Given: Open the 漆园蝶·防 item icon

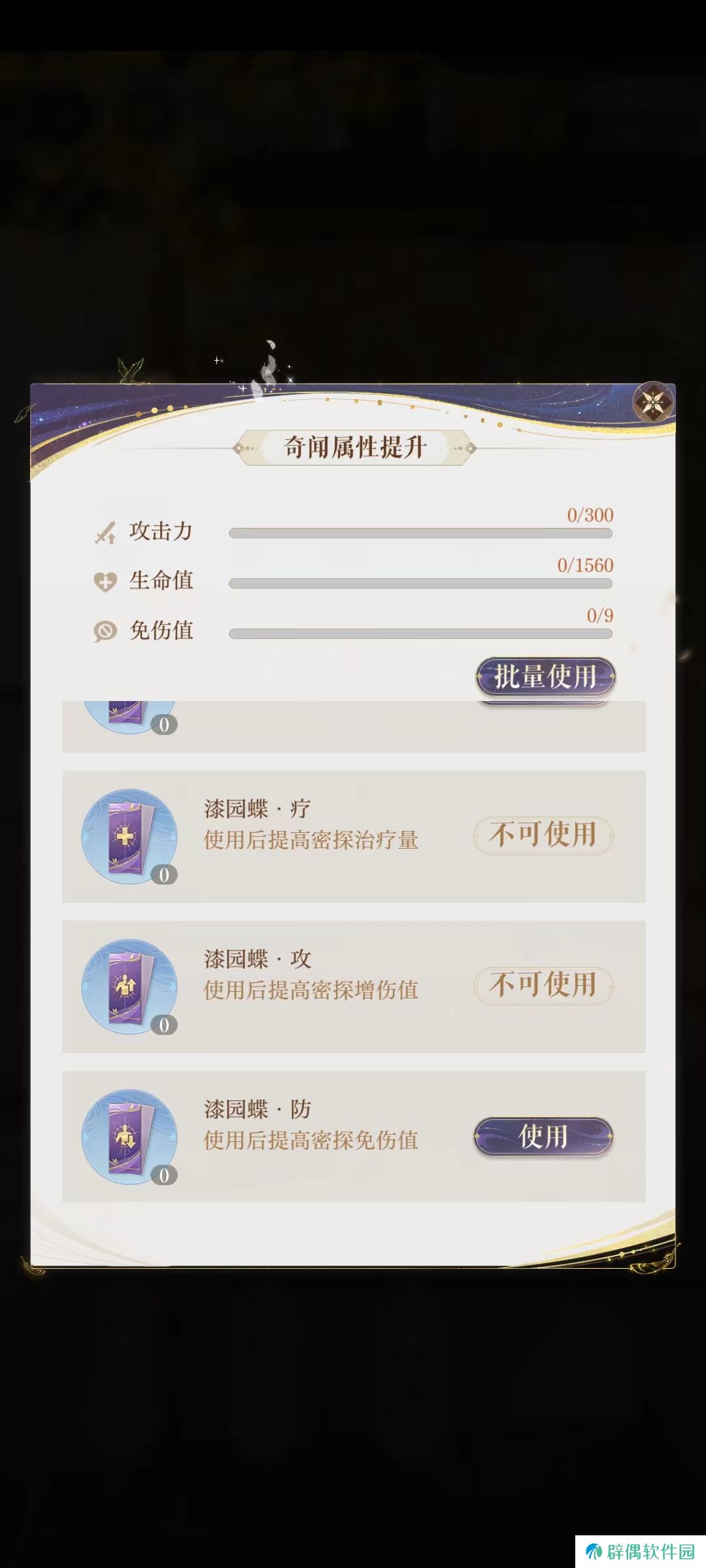Looking at the screenshot, I should click(x=129, y=1137).
